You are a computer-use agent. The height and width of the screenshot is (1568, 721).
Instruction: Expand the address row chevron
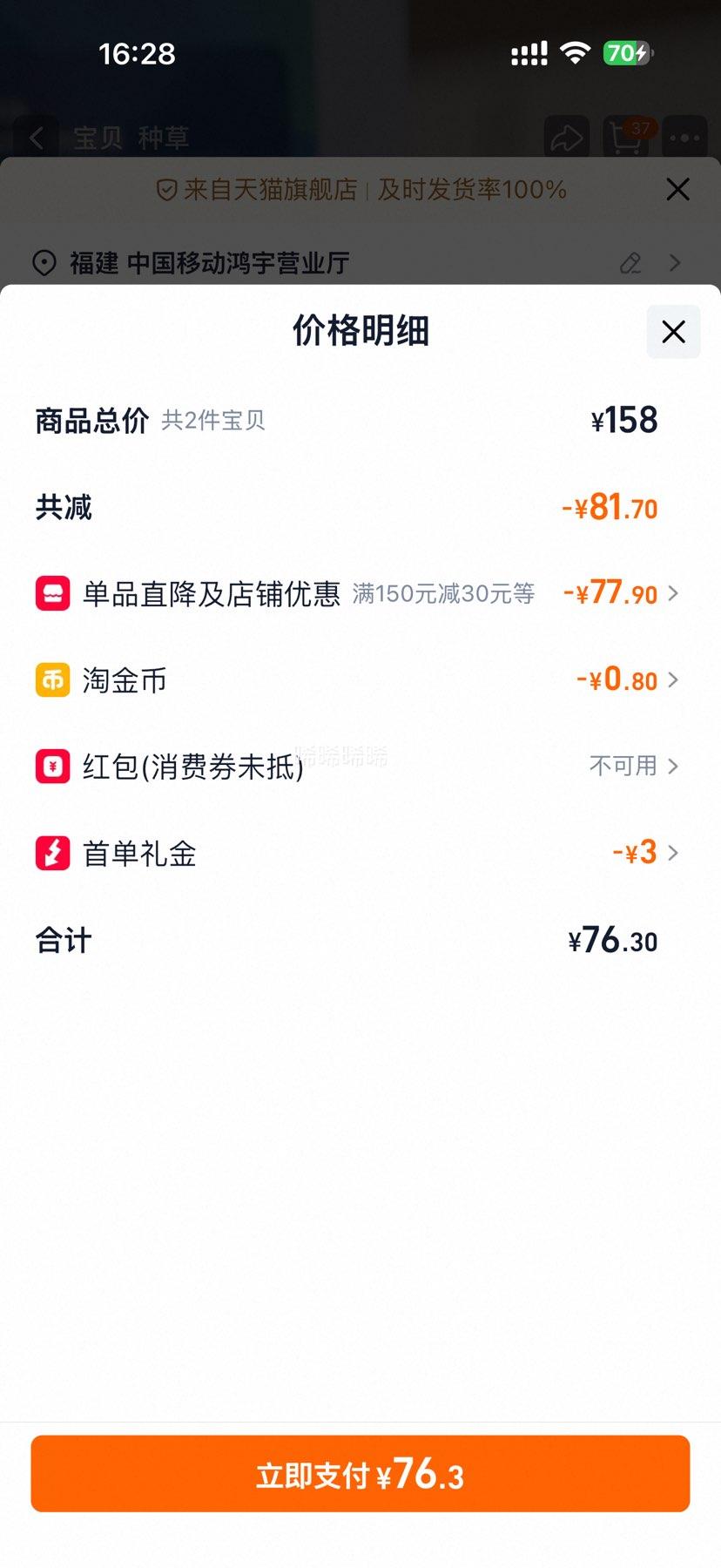[x=675, y=263]
